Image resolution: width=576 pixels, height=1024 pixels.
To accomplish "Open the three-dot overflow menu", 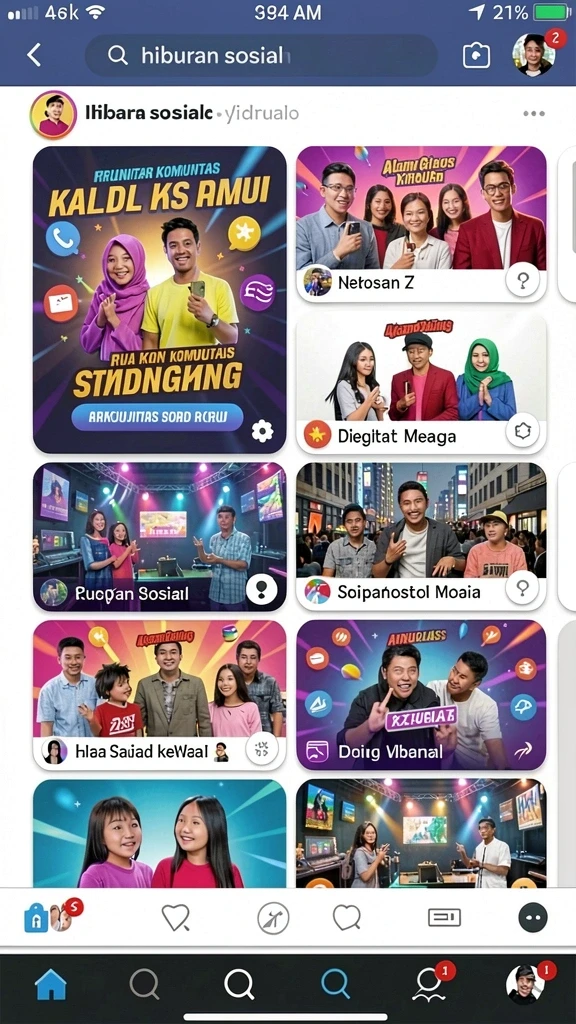I will coord(534,114).
